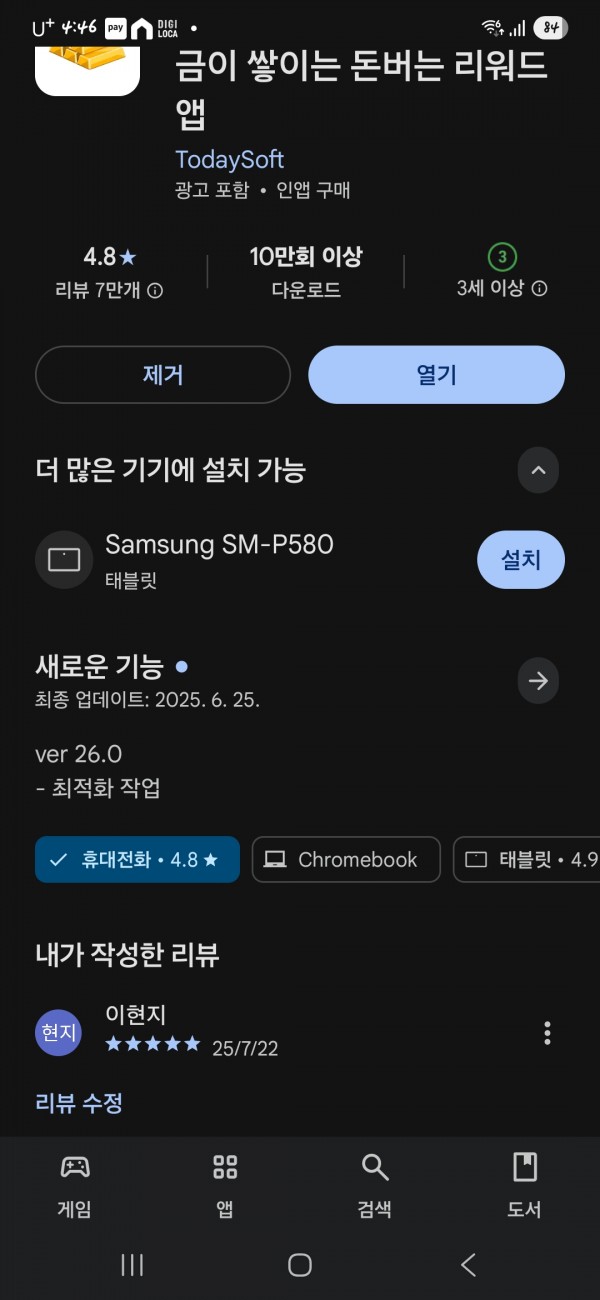Open TodaySoft developer page
Image resolution: width=600 pixels, height=1300 pixels.
point(230,160)
